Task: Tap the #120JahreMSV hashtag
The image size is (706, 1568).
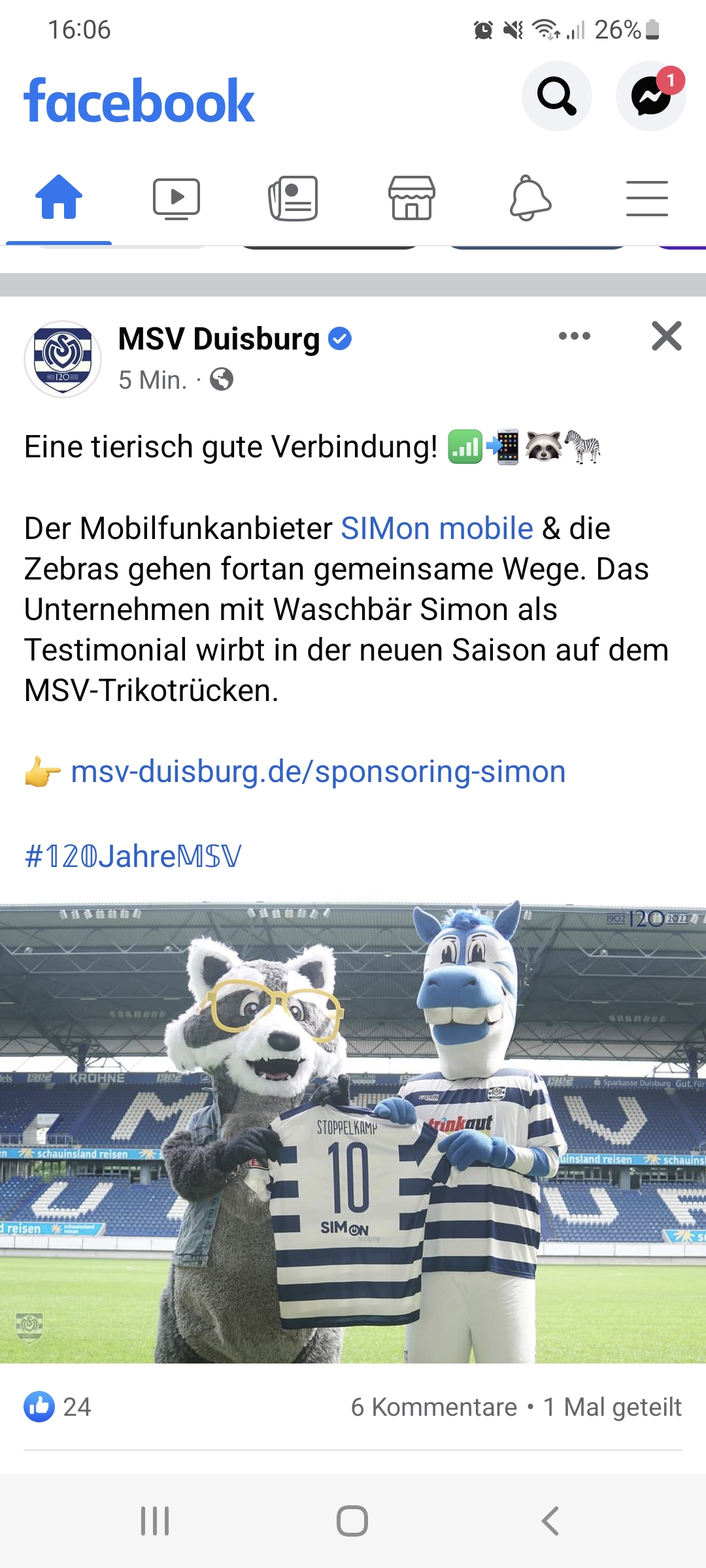Action: [133, 856]
